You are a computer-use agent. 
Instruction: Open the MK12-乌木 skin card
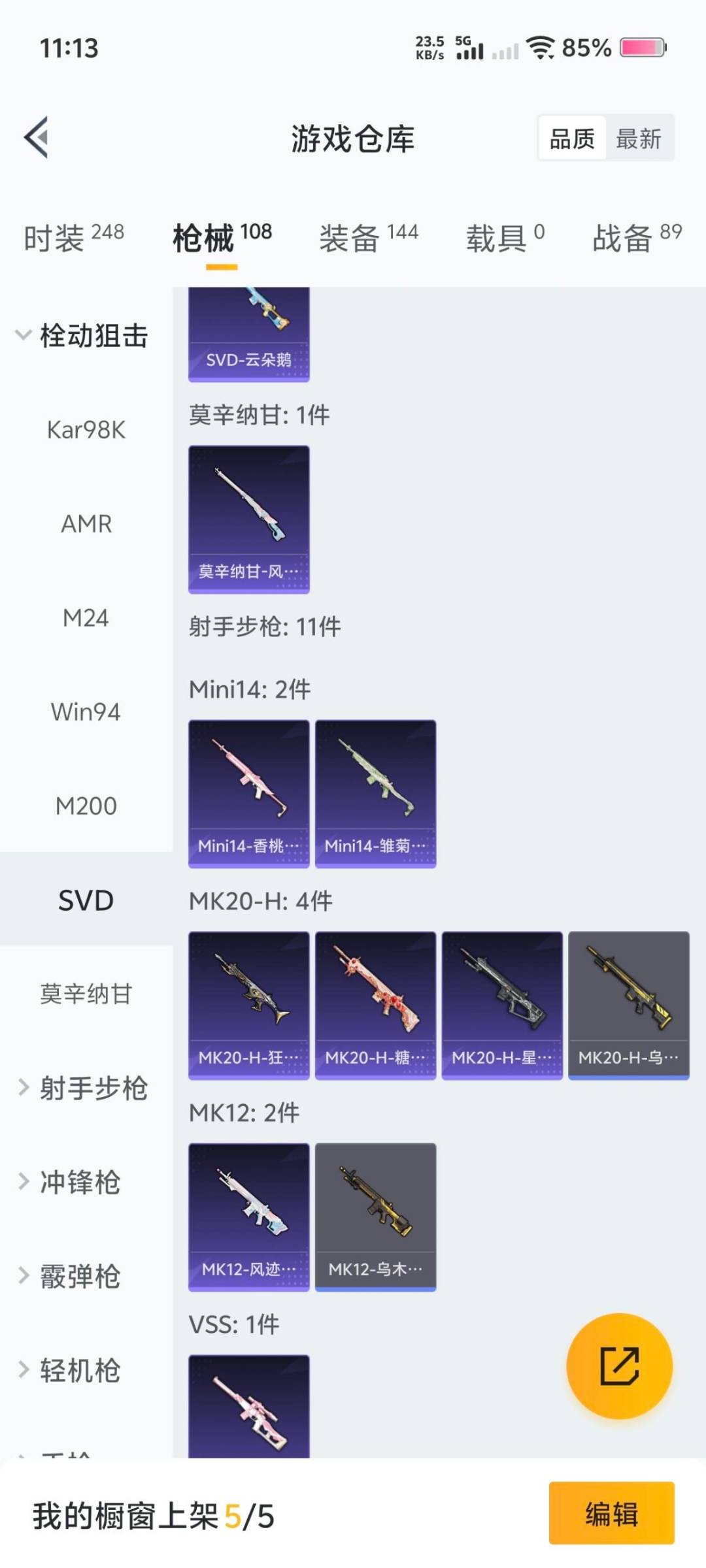tap(375, 1217)
